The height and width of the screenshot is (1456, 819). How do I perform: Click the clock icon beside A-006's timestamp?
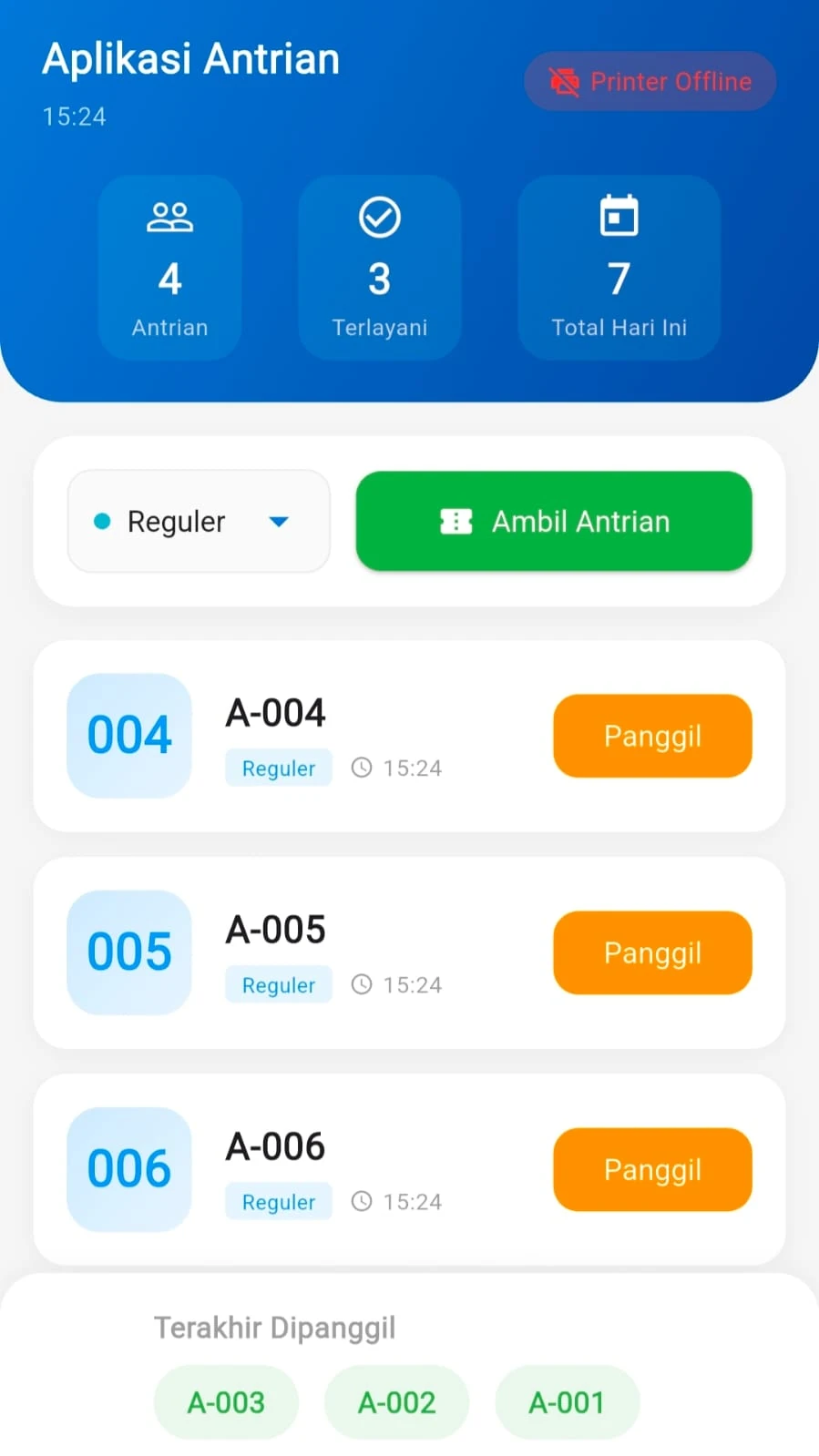click(x=362, y=1201)
